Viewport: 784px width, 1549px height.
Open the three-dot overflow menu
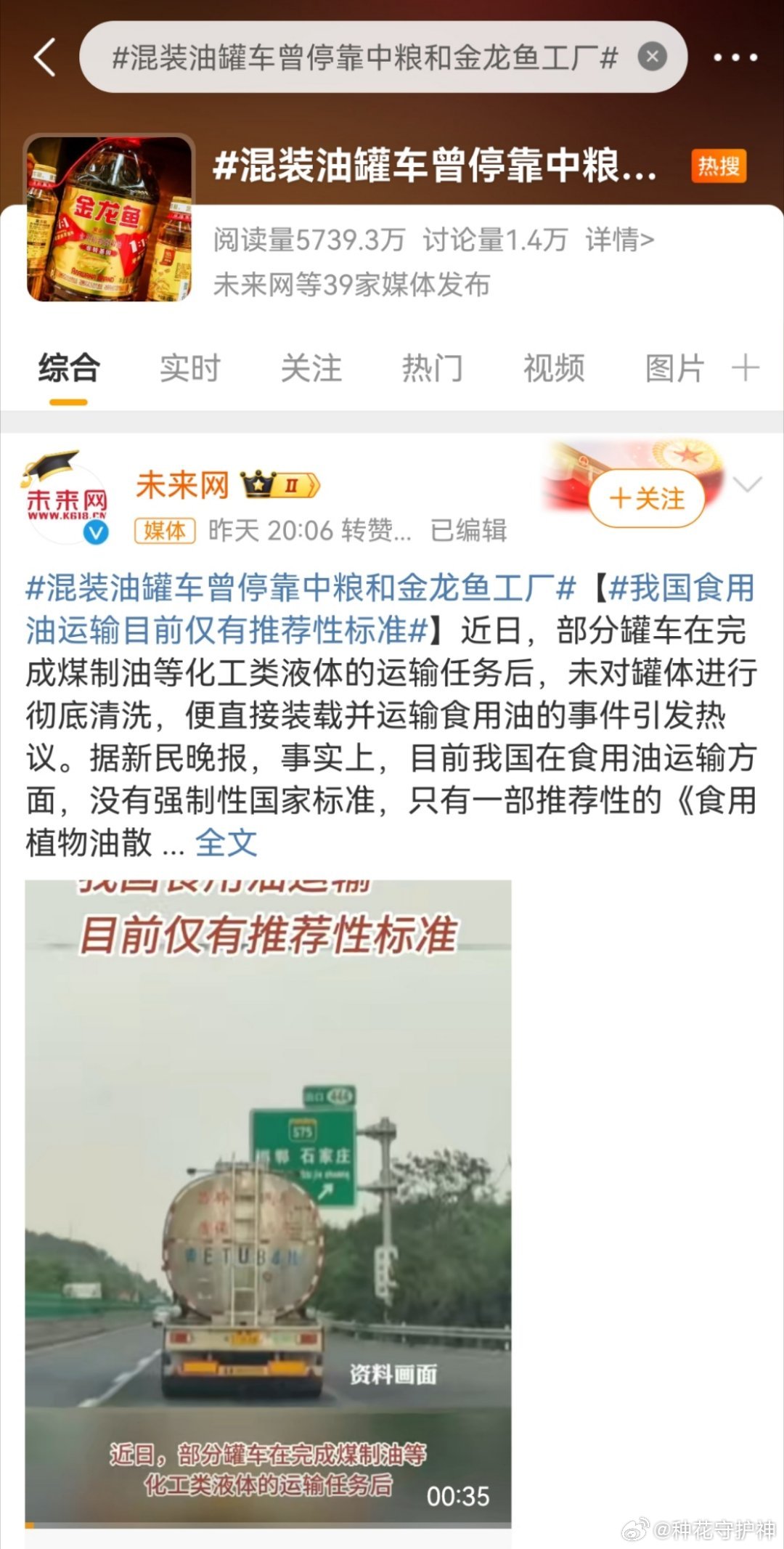[x=735, y=57]
